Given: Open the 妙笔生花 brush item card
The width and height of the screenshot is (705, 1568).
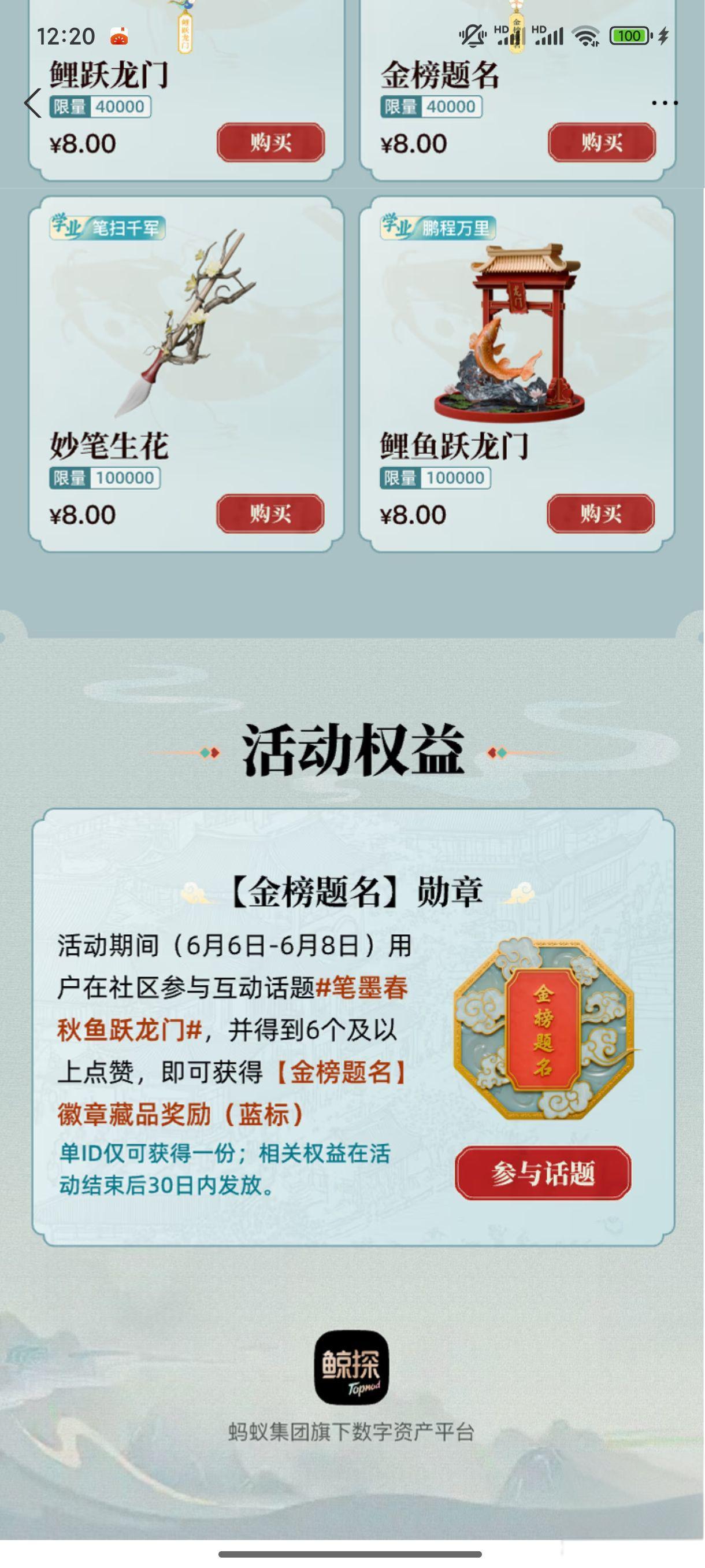Looking at the screenshot, I should tap(185, 329).
